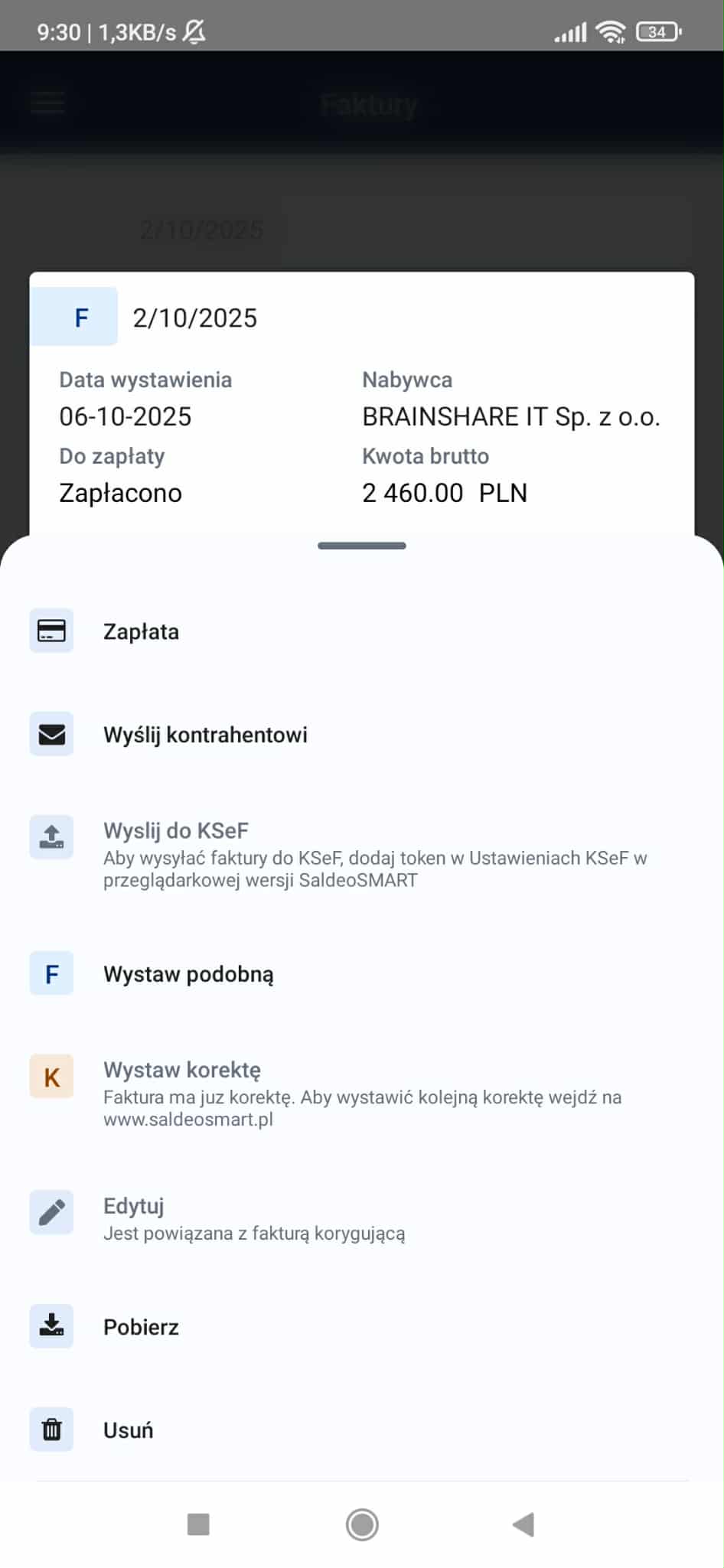Tap the bottom sheet drag handle

(362, 546)
